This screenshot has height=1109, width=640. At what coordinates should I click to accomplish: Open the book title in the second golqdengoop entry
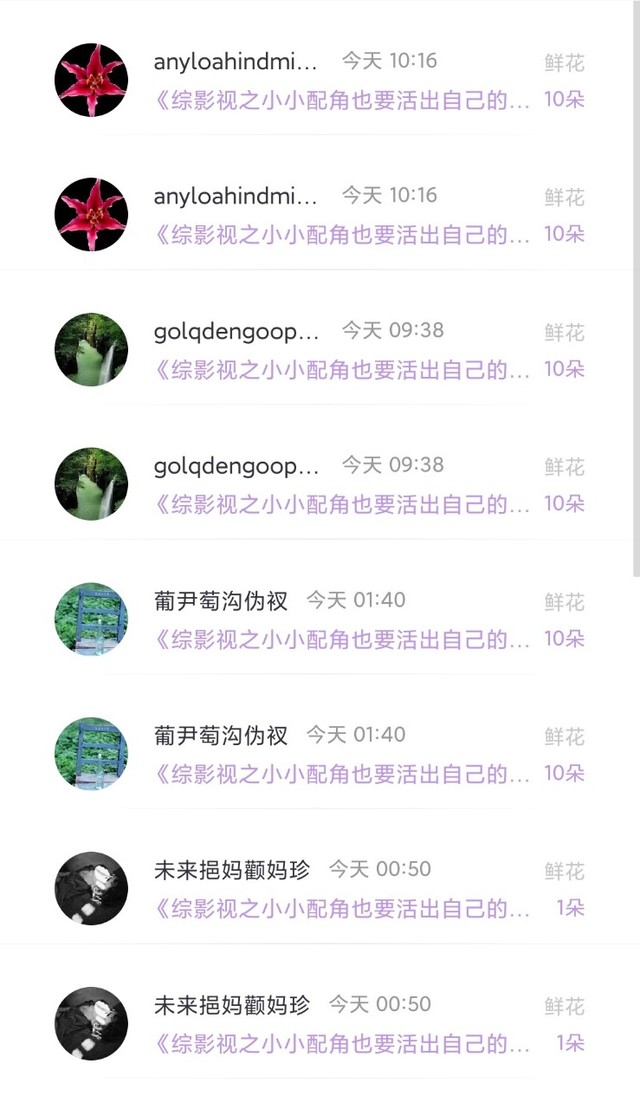point(342,504)
